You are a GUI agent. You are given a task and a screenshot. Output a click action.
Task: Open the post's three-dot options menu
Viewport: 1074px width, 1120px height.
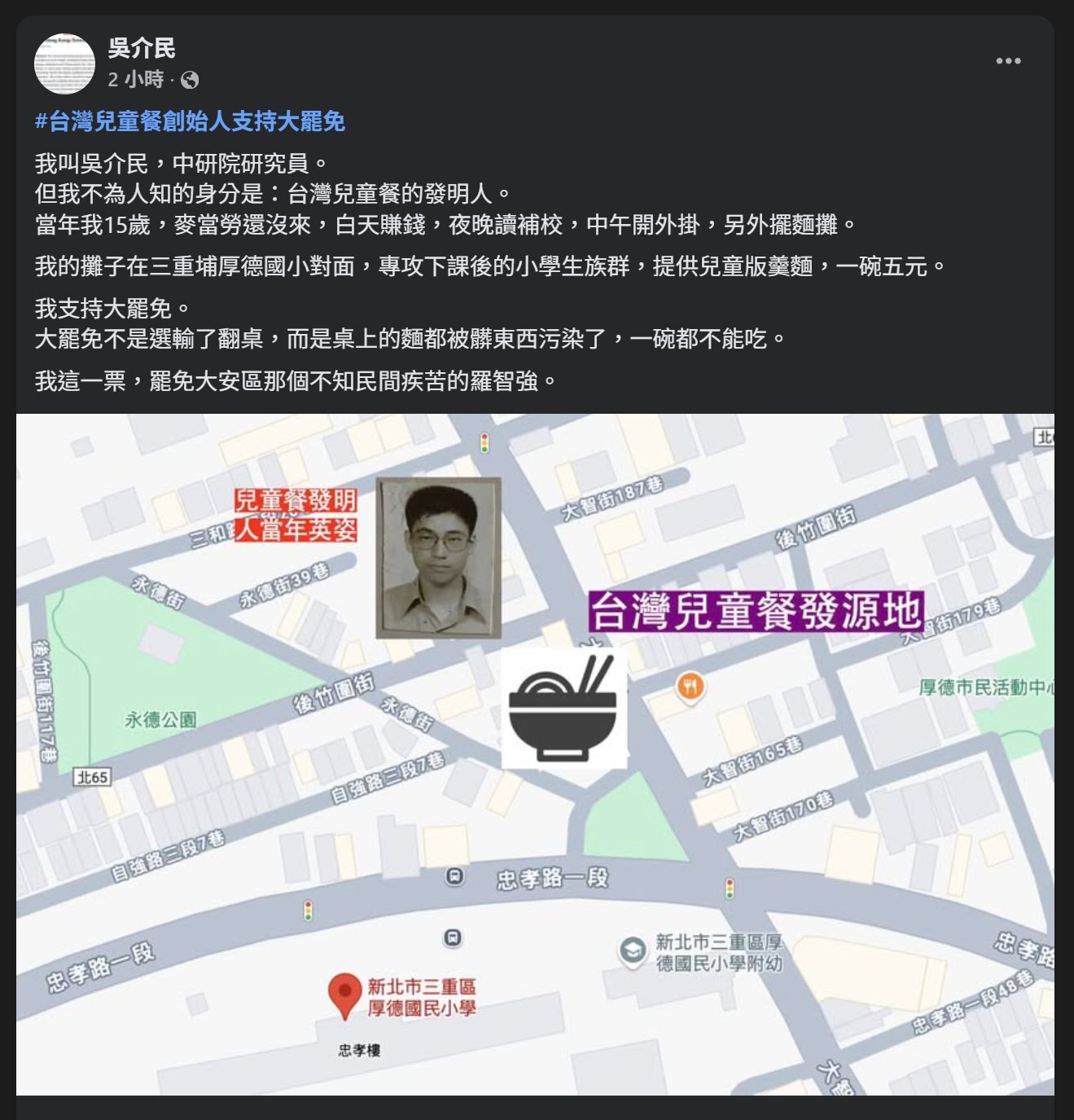pos(1007,61)
